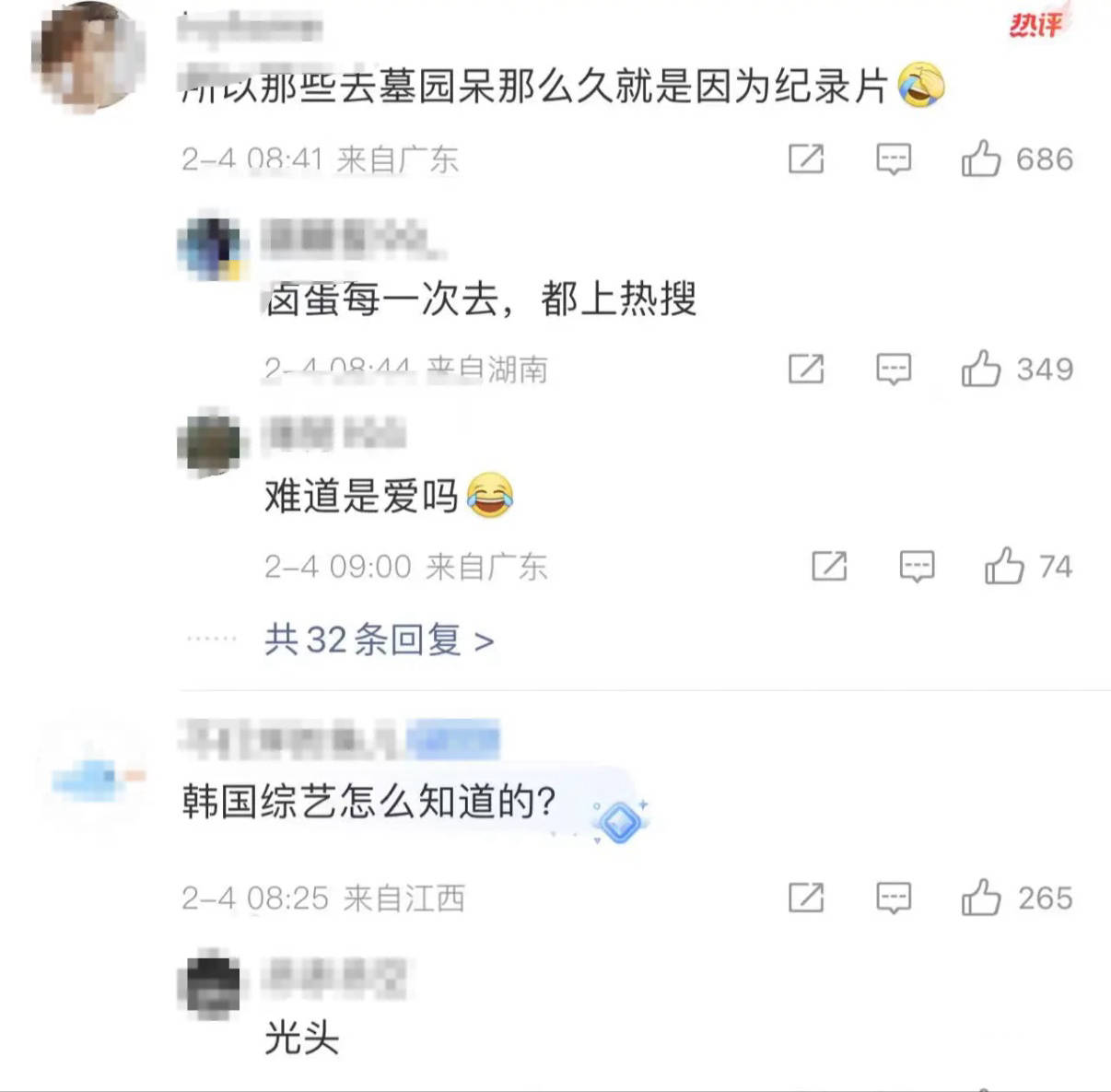Image resolution: width=1111 pixels, height=1092 pixels.
Task: Share the reply 卤蛋每一次去，都上热搜
Action: 806,370
